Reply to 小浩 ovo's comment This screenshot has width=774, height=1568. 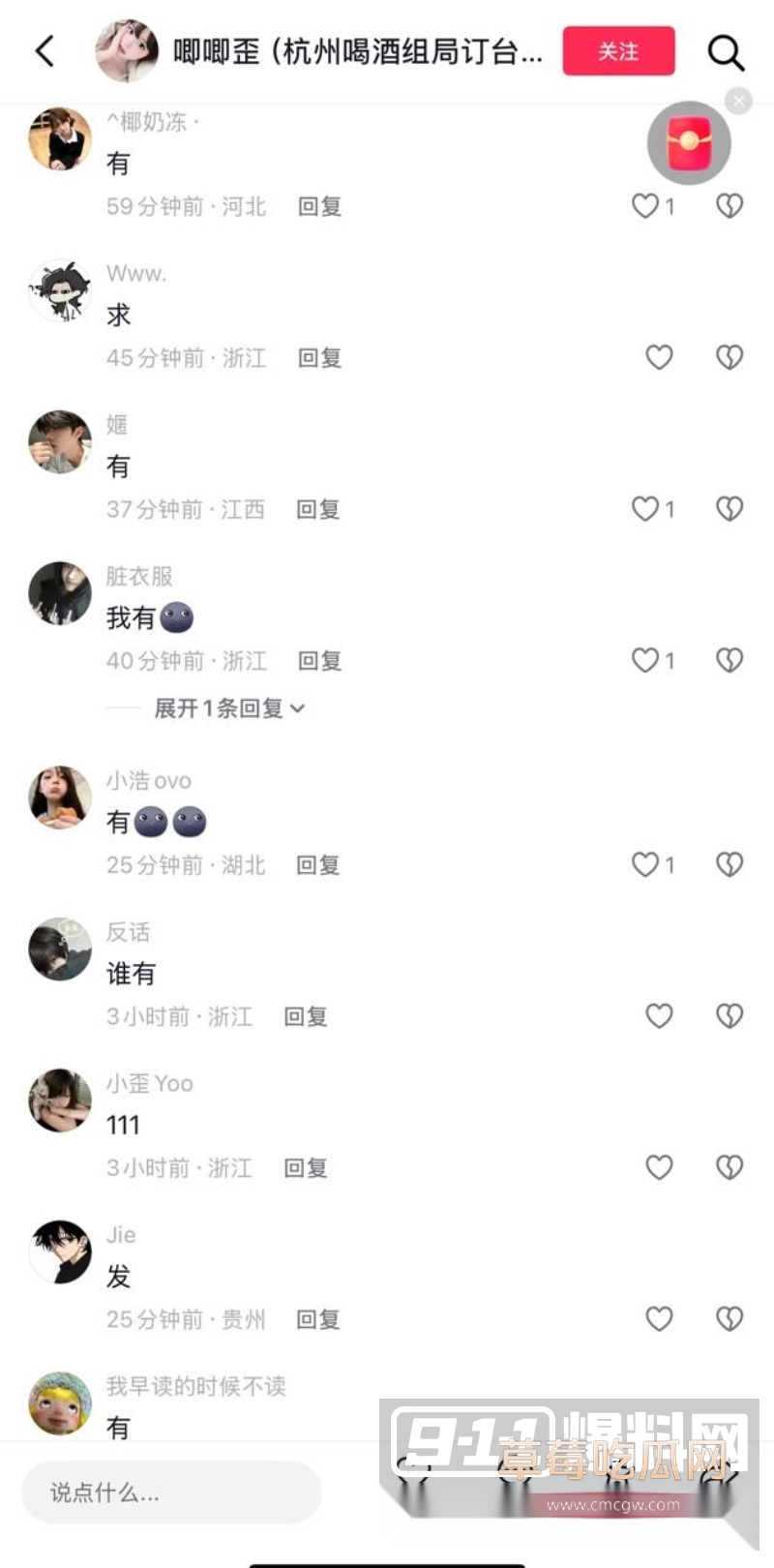pos(317,865)
